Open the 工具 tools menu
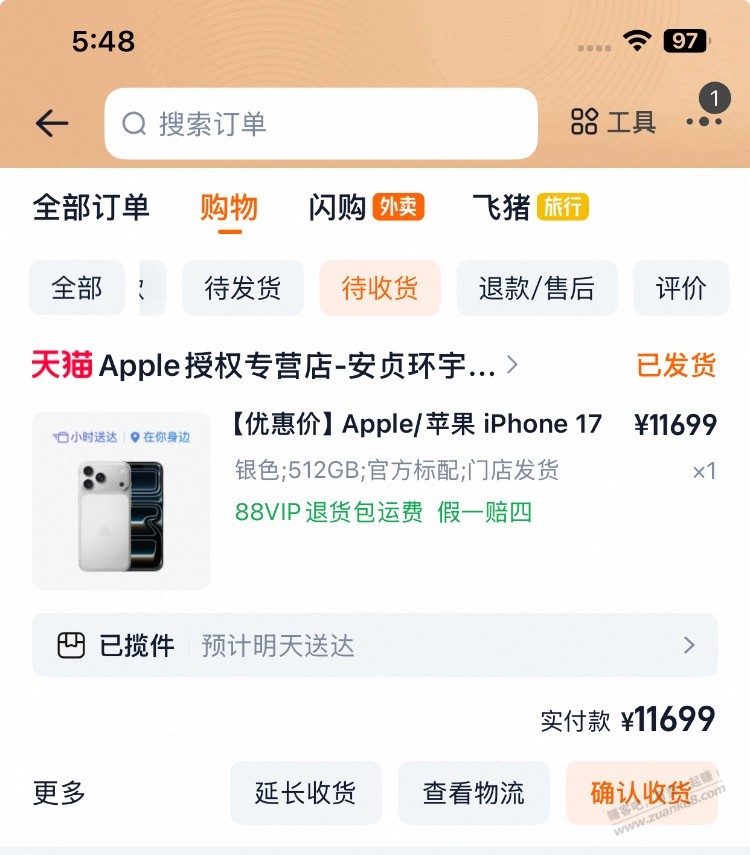The height and width of the screenshot is (855, 750). (613, 123)
